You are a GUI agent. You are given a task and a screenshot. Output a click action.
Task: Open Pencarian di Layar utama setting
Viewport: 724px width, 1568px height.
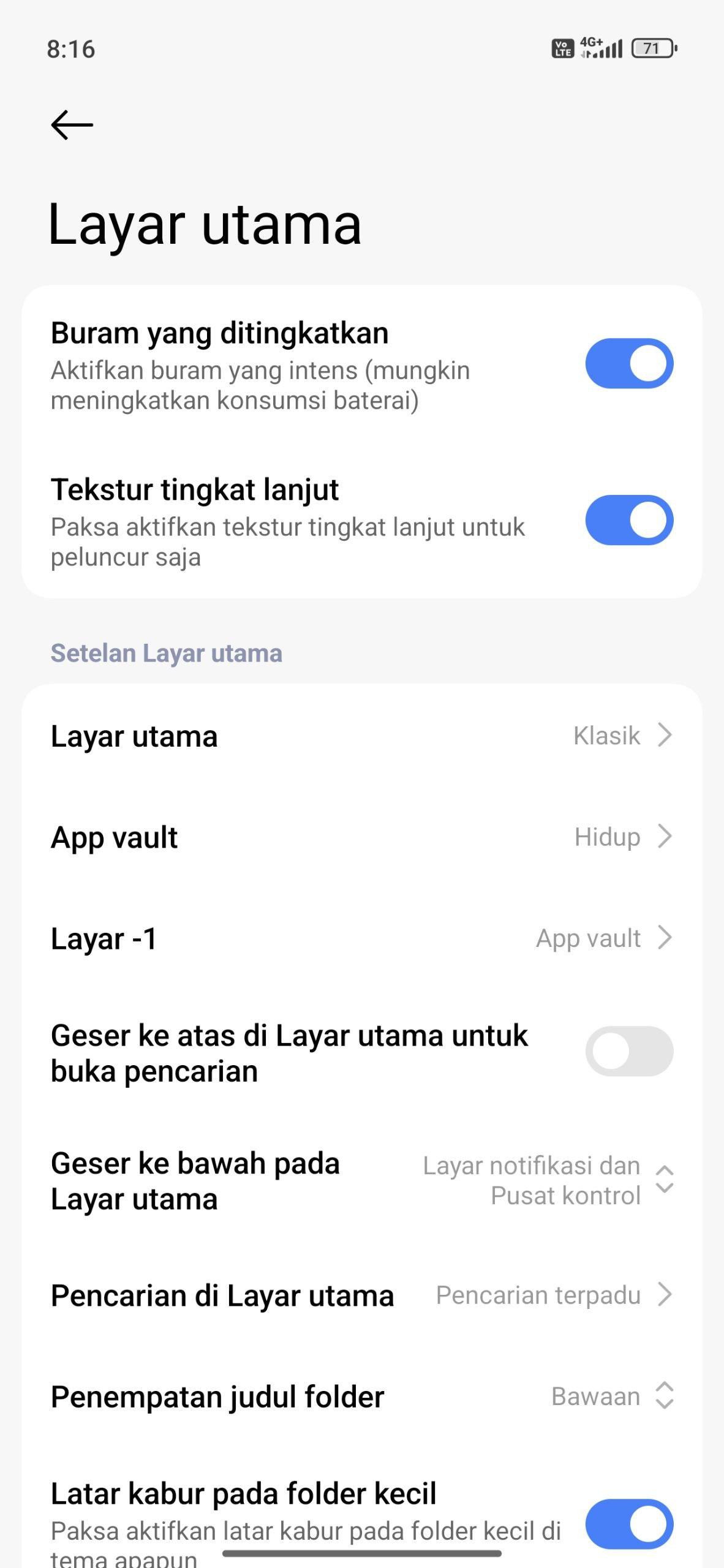pos(361,1295)
